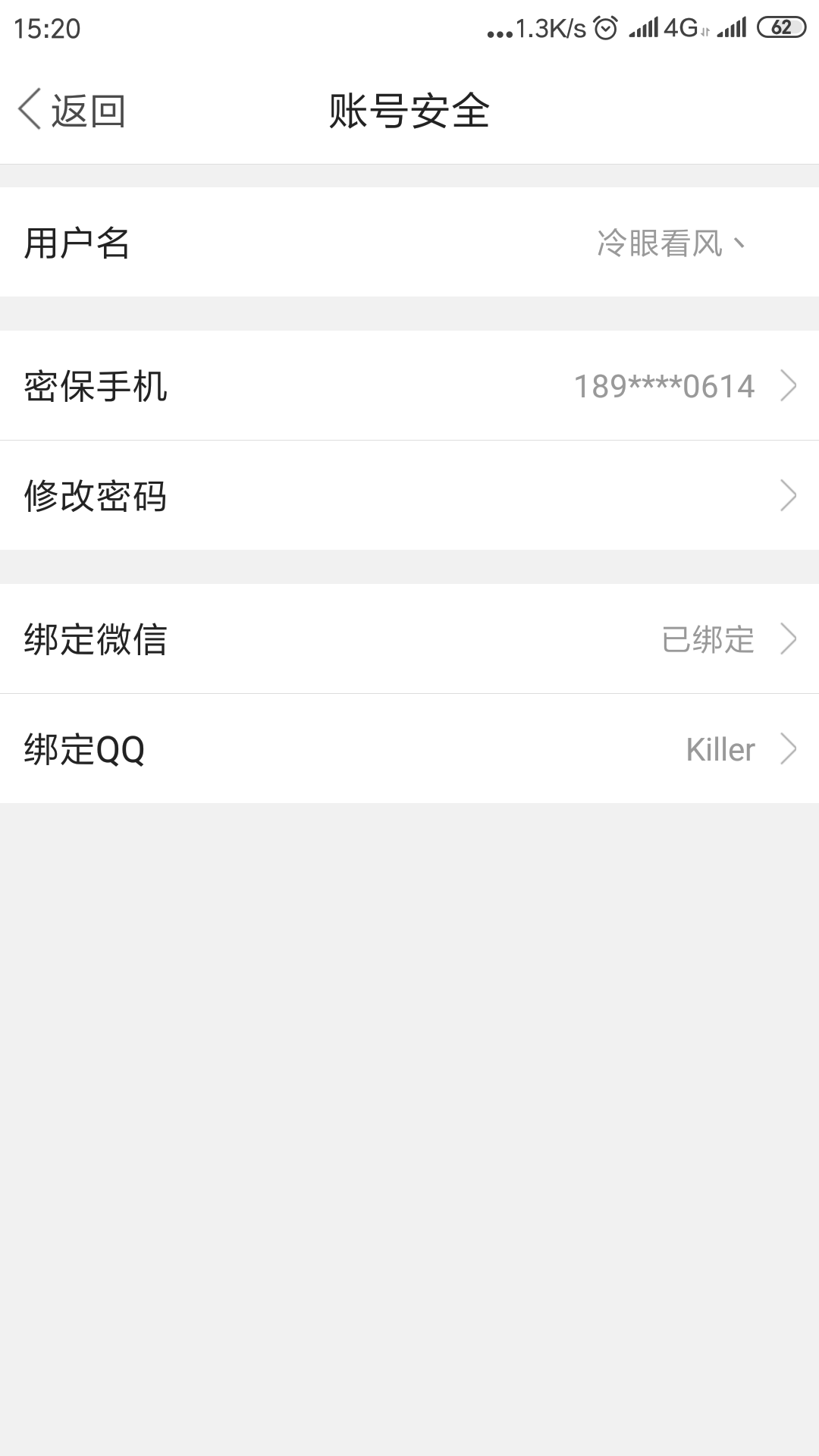Image resolution: width=819 pixels, height=1456 pixels.
Task: Open the 密保手机 security phone row
Action: 409,385
